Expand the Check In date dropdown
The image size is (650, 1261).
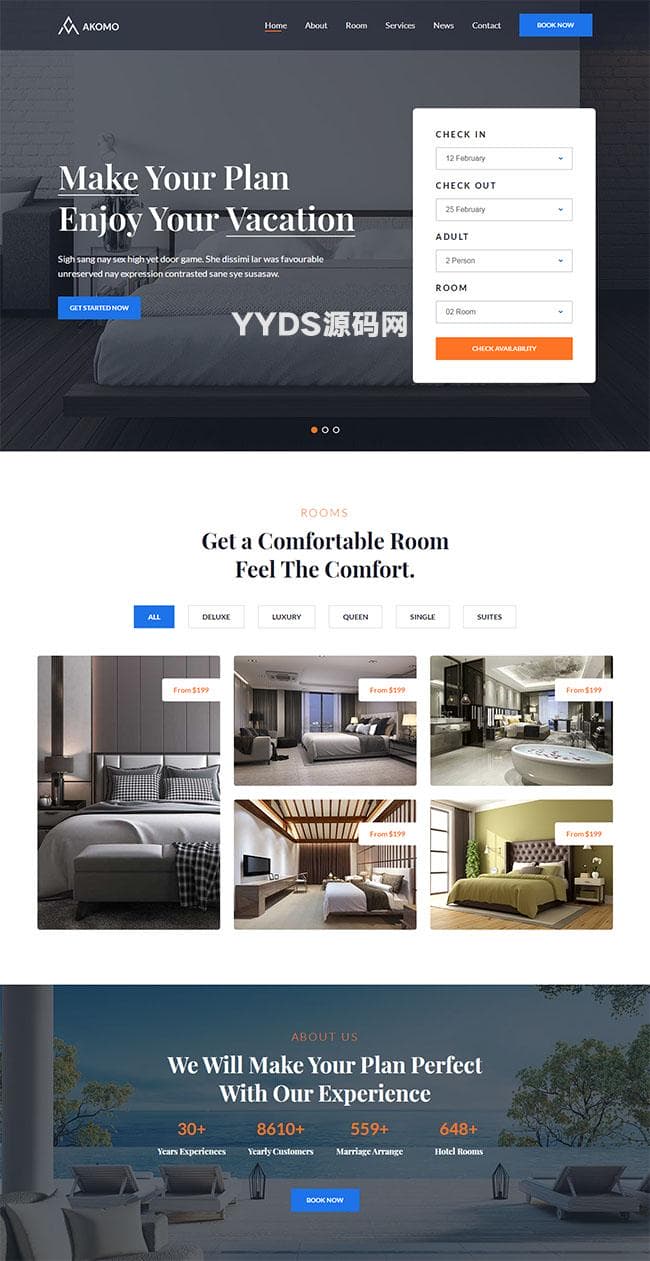tap(504, 158)
